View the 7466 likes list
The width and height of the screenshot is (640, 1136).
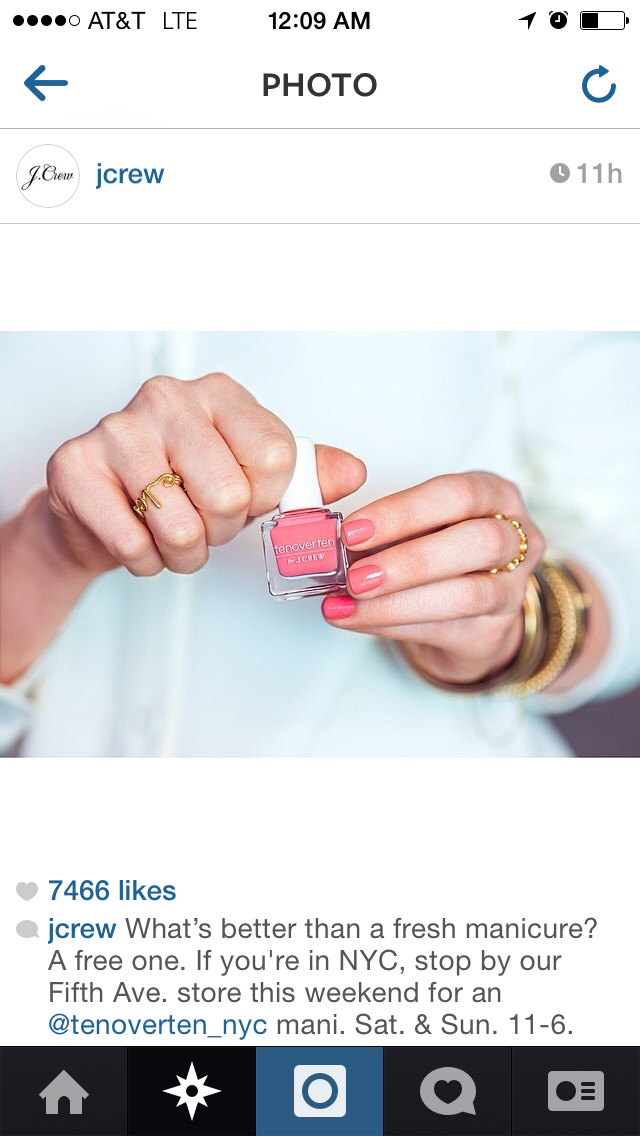111,891
